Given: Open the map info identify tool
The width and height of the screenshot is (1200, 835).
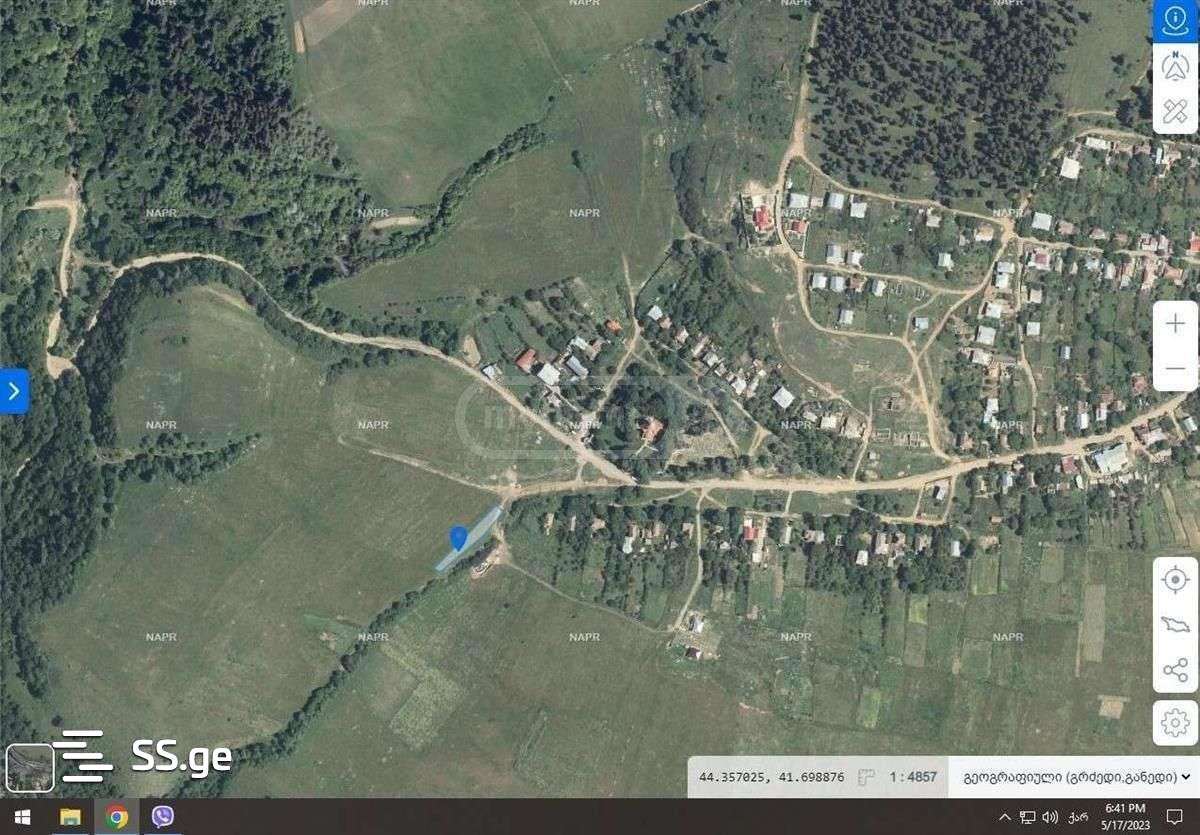Looking at the screenshot, I should (1175, 22).
